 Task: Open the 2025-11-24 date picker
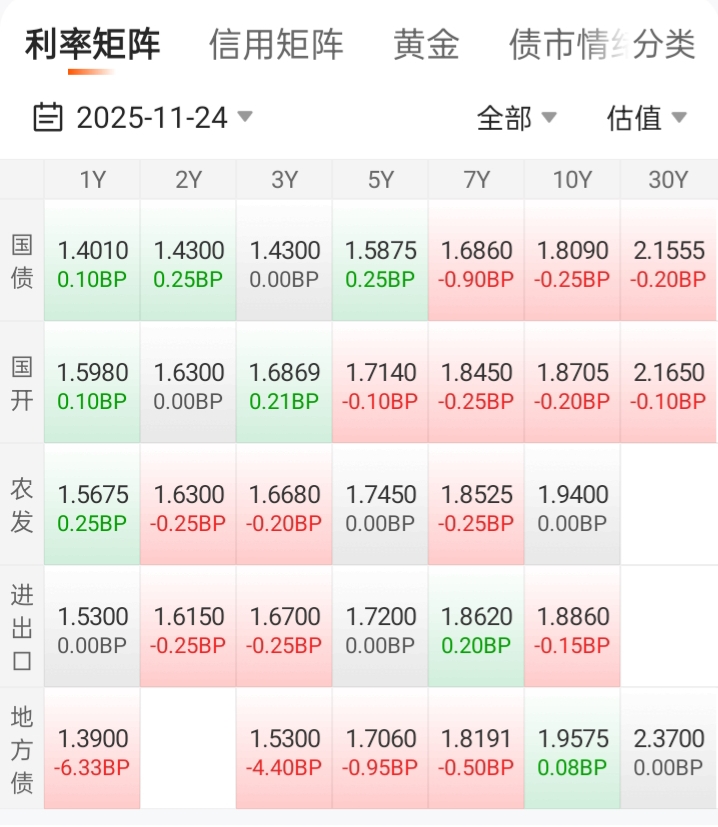click(x=143, y=118)
